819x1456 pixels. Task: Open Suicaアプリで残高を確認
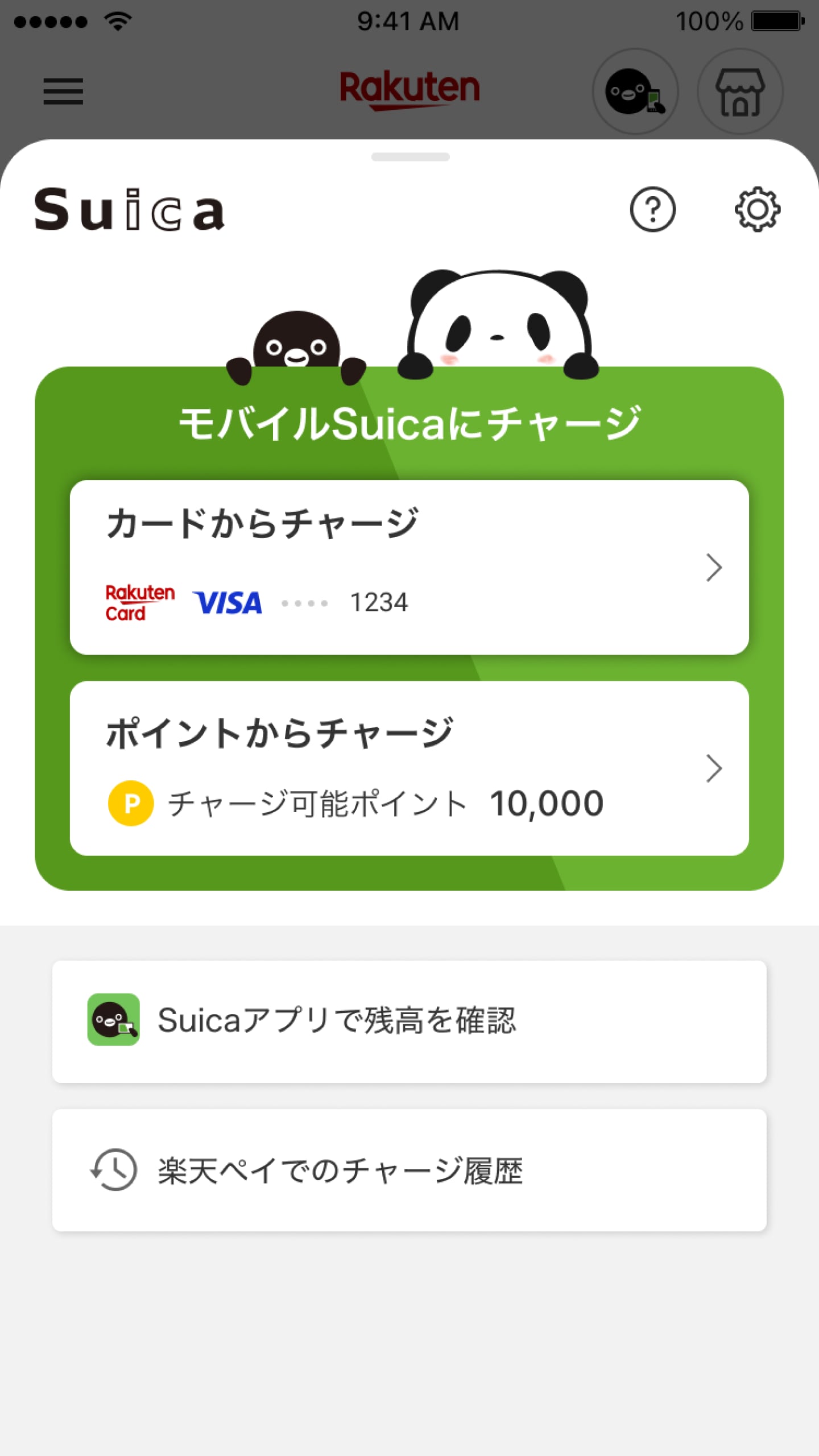[x=409, y=1021]
